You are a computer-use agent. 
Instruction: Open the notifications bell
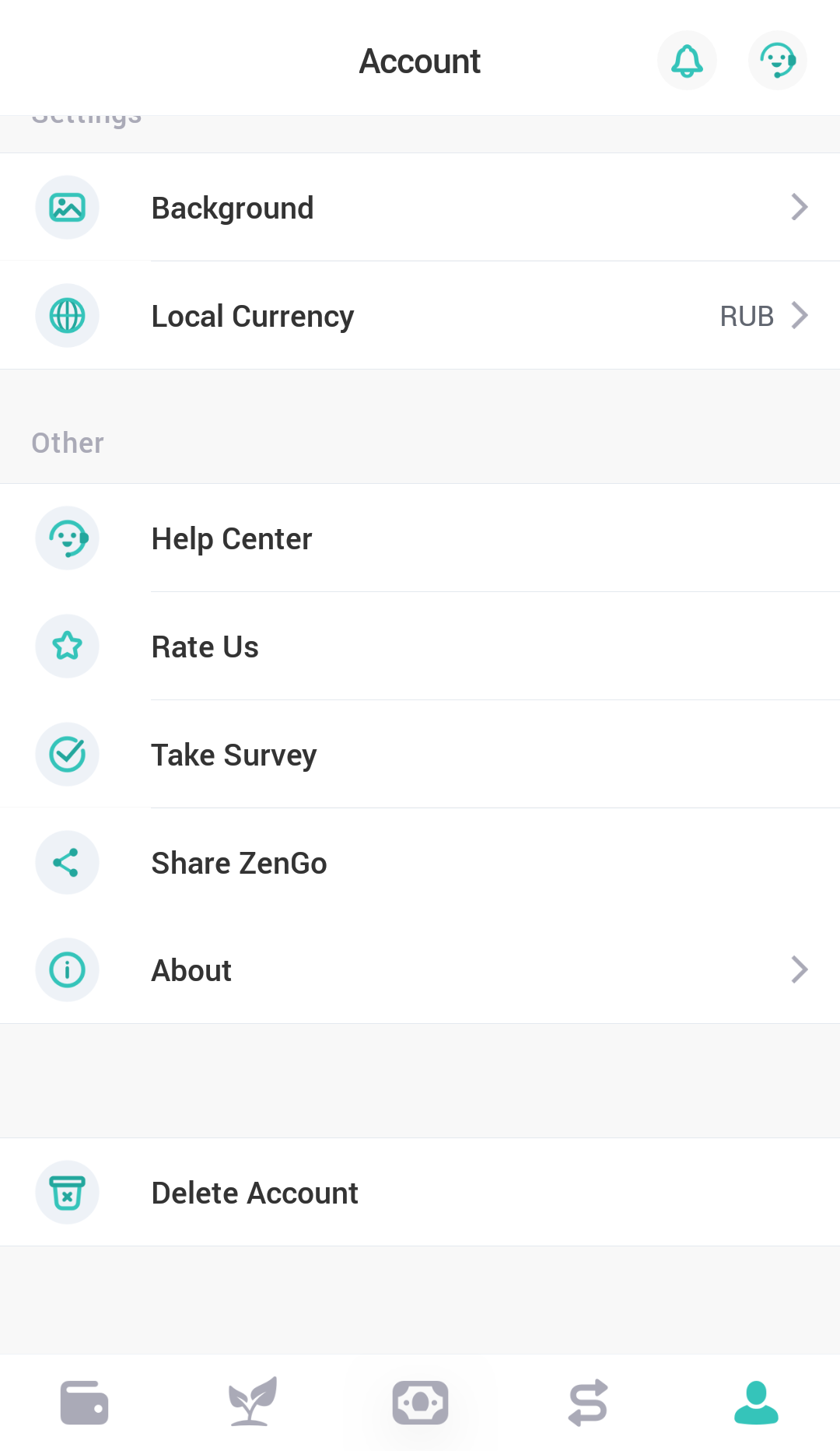687,61
